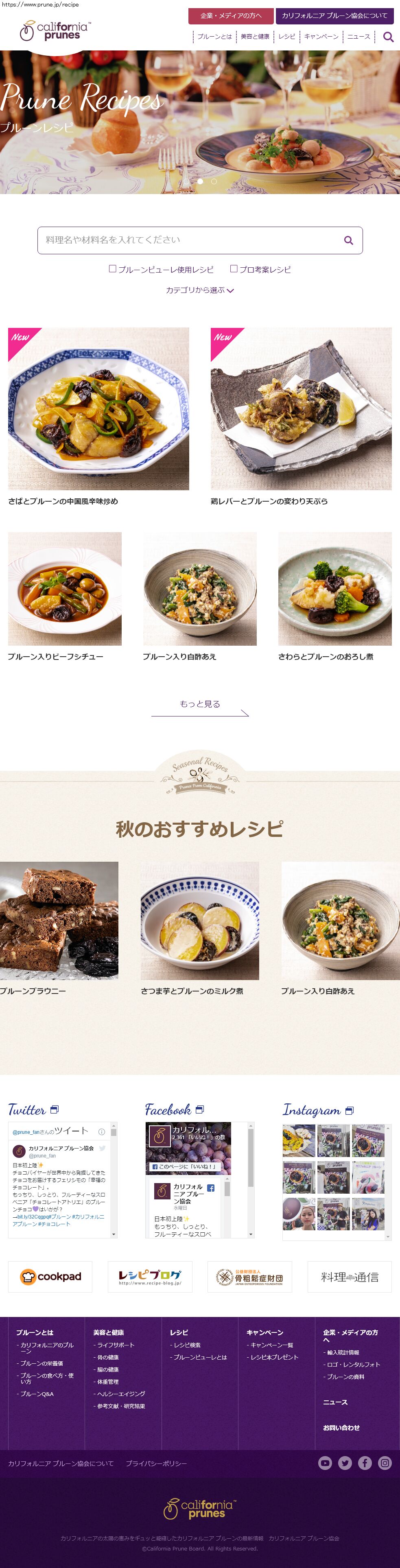Open プライバシーポリシー in the footer
This screenshot has width=400, height=1568.
pyautogui.click(x=156, y=1463)
